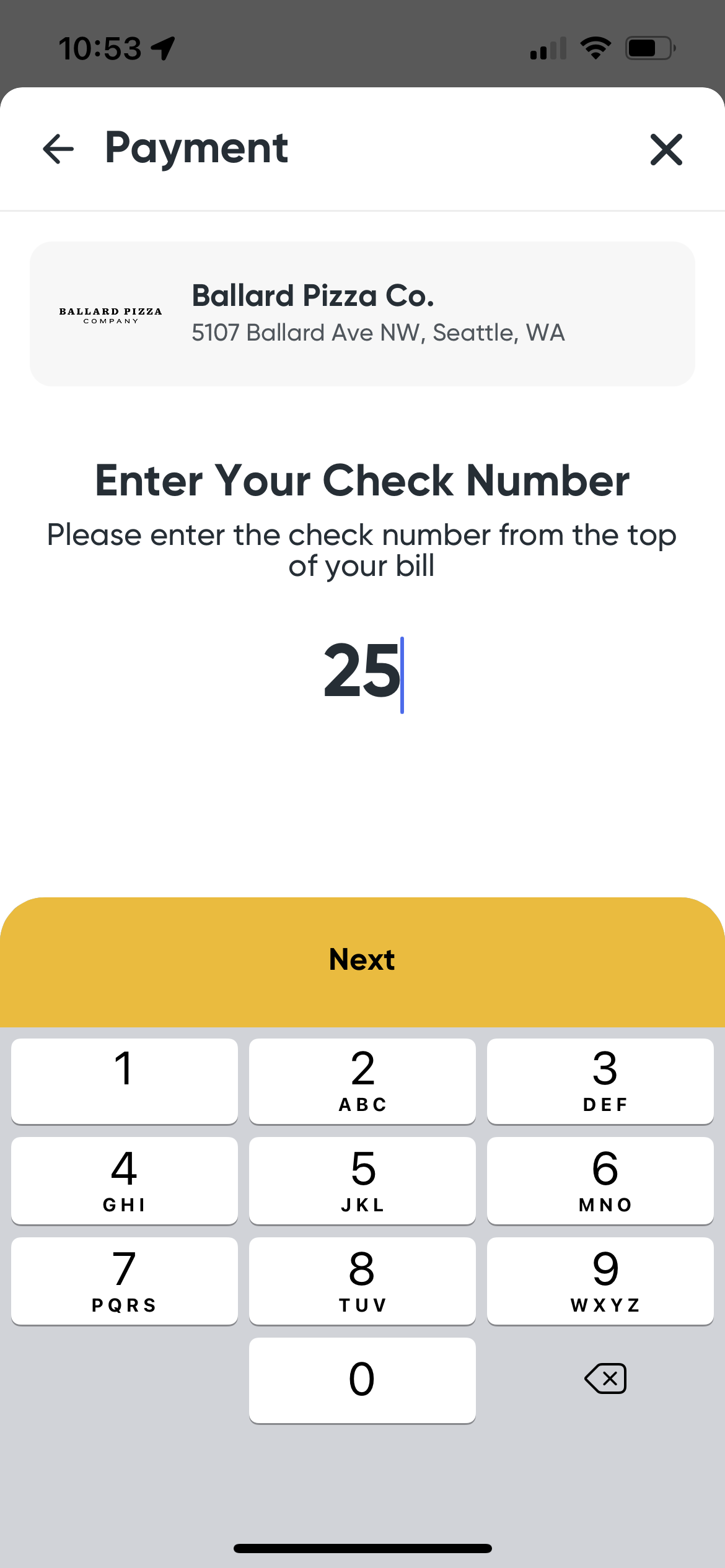Add digit 4 using the keypad
725x1568 pixels.
(125, 1180)
